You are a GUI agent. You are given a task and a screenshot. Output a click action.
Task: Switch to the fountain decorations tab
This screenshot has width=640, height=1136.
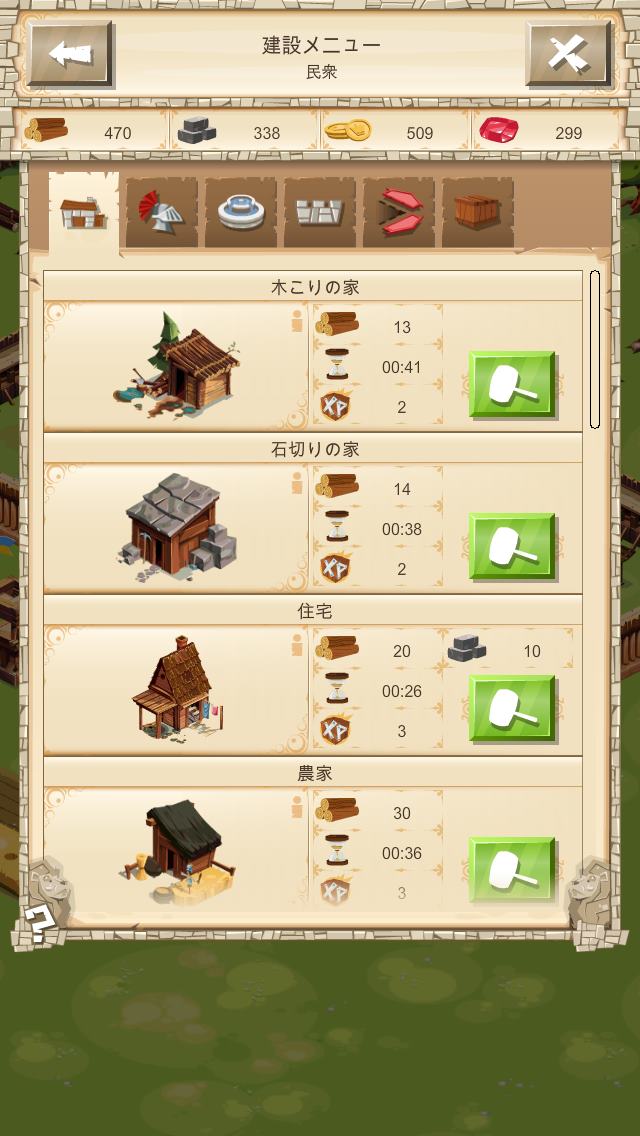(241, 212)
